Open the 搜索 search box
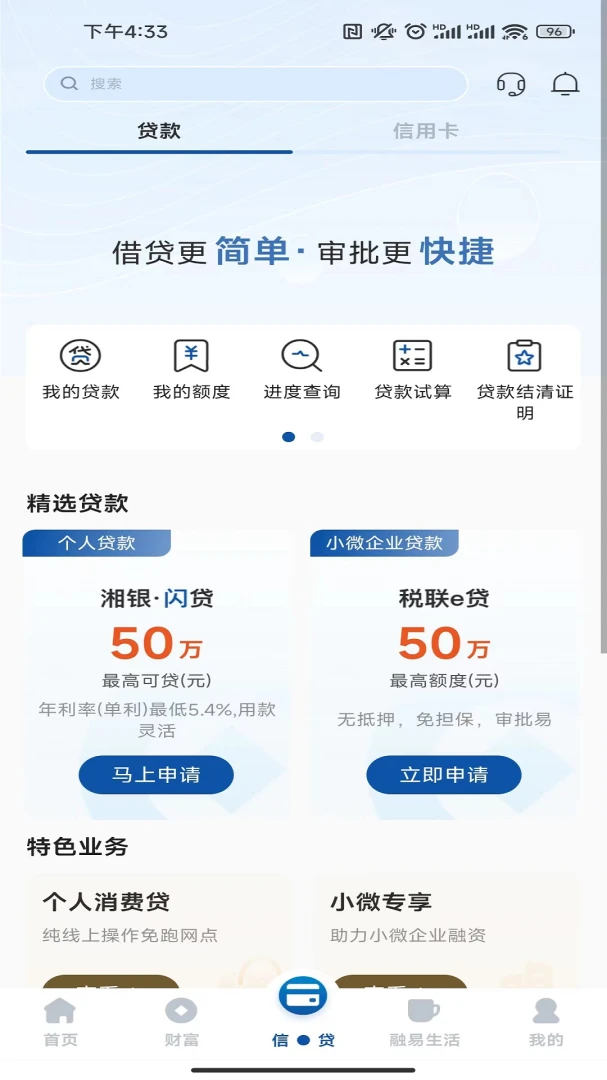Viewport: 607px width, 1080px height. [255, 84]
